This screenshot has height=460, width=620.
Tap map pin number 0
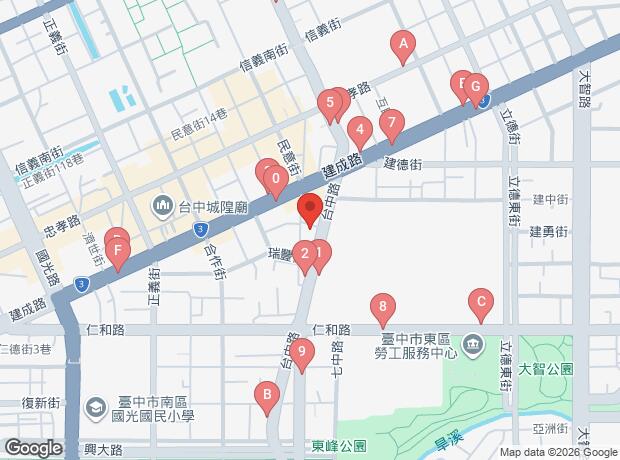274,179
